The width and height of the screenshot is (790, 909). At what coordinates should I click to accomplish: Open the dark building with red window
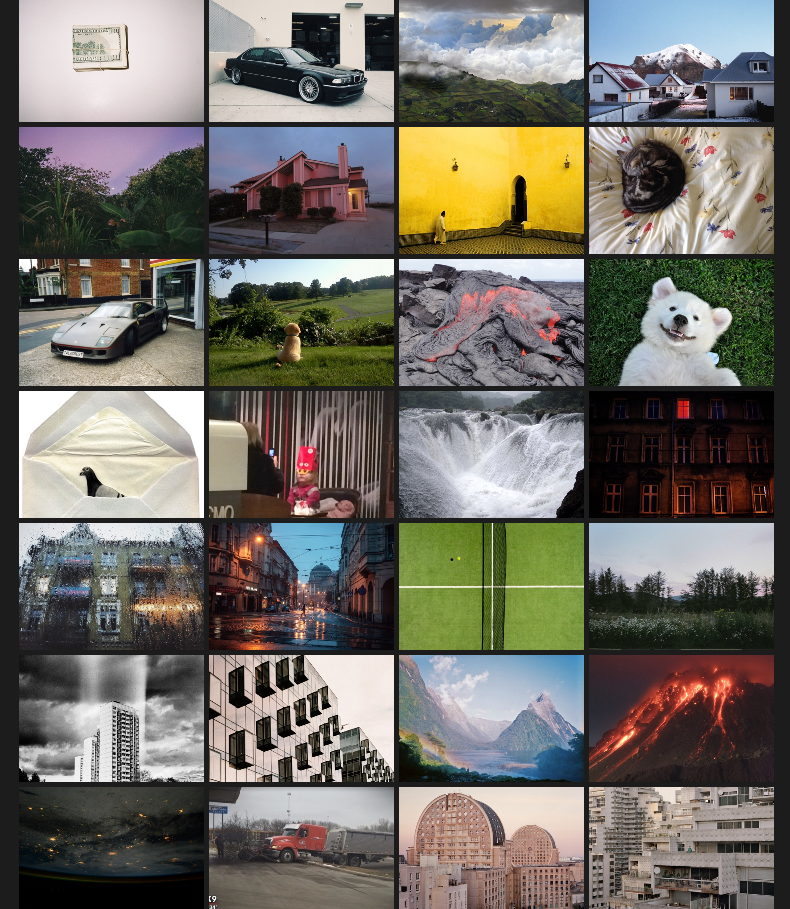pos(681,454)
